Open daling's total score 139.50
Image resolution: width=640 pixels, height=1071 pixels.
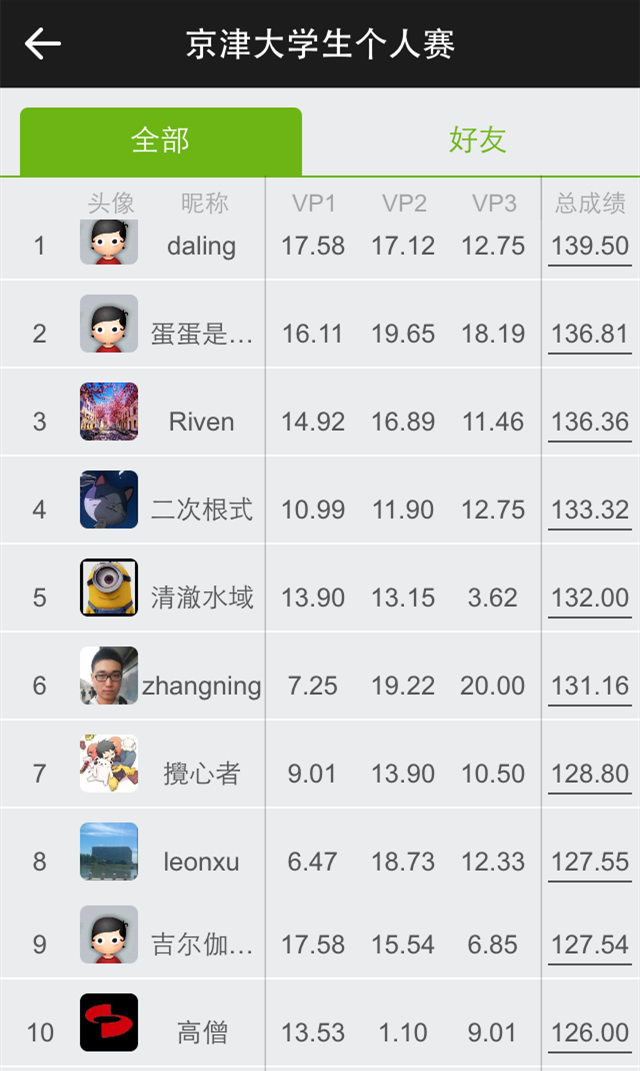click(x=590, y=246)
